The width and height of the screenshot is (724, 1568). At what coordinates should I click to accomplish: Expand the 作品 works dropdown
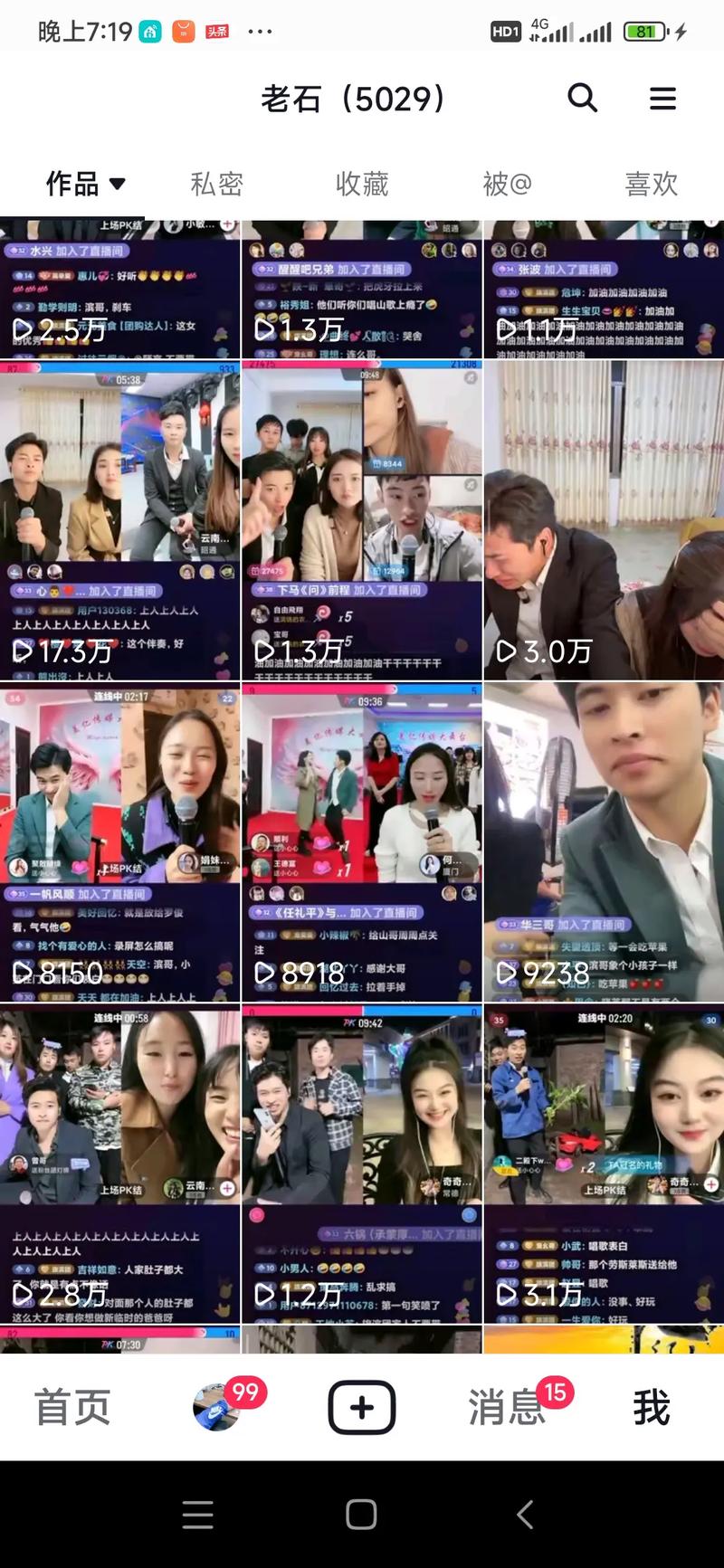coord(85,185)
